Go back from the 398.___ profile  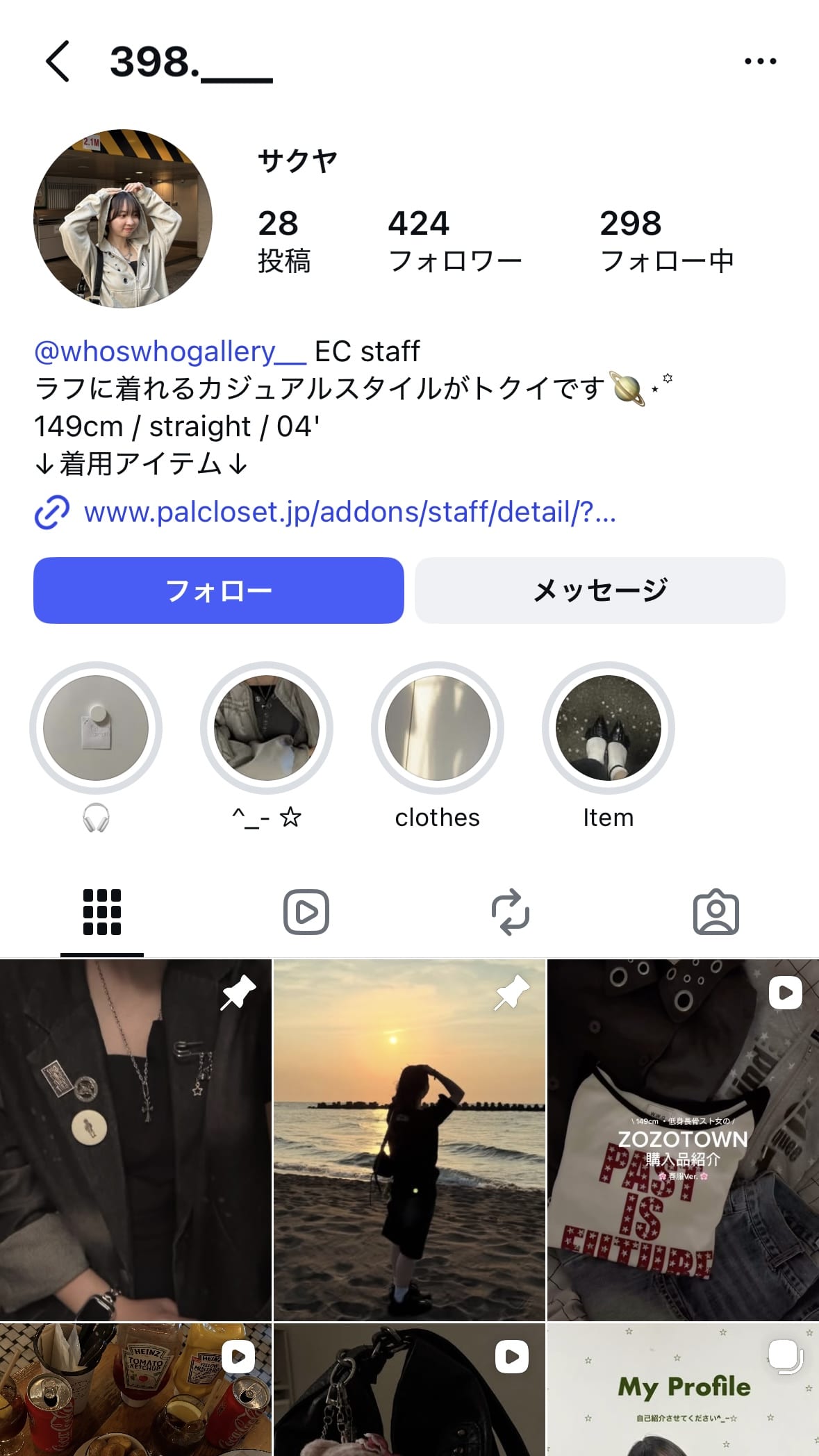[x=58, y=62]
